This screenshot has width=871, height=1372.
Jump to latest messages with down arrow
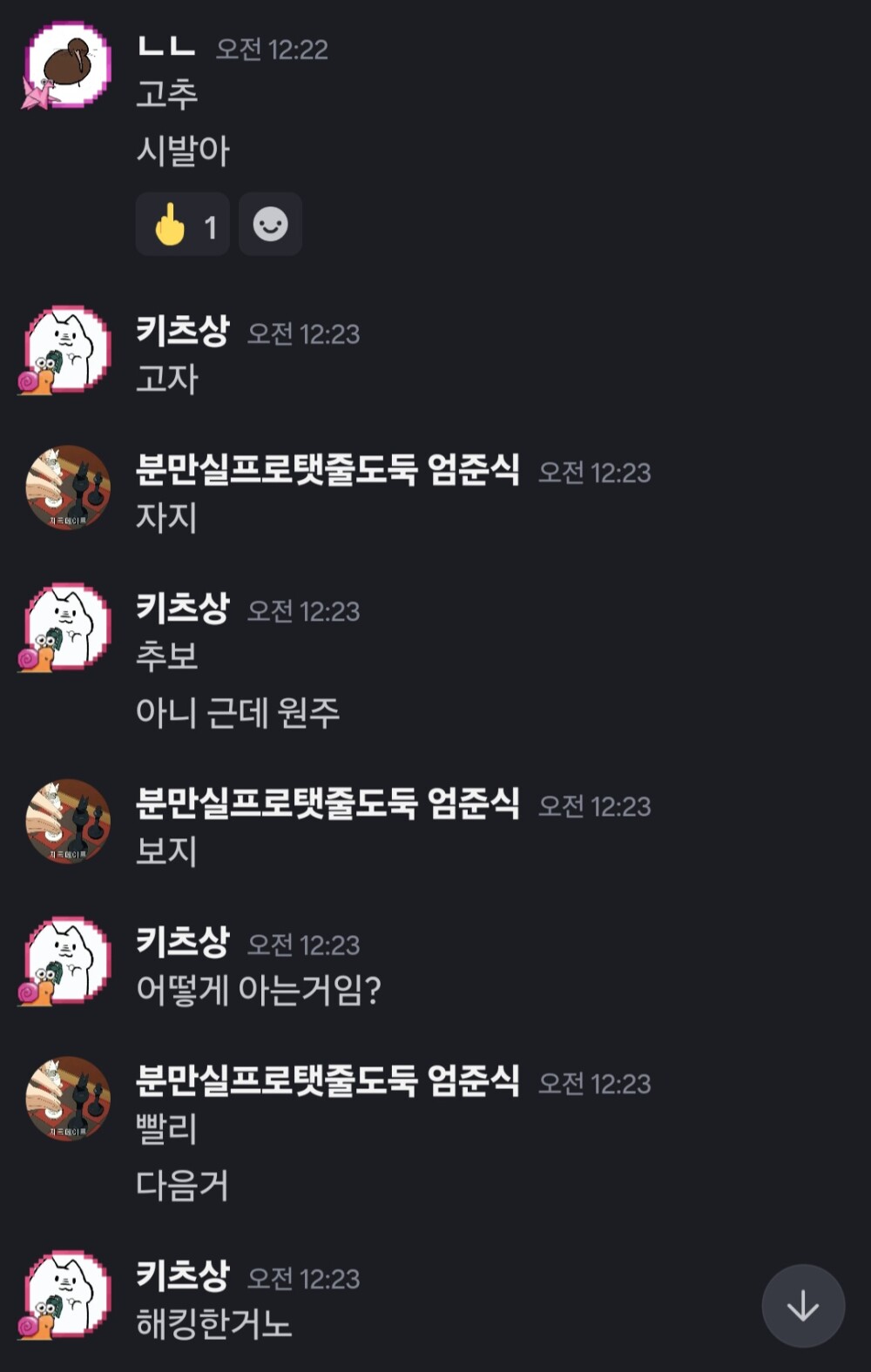(x=802, y=1306)
